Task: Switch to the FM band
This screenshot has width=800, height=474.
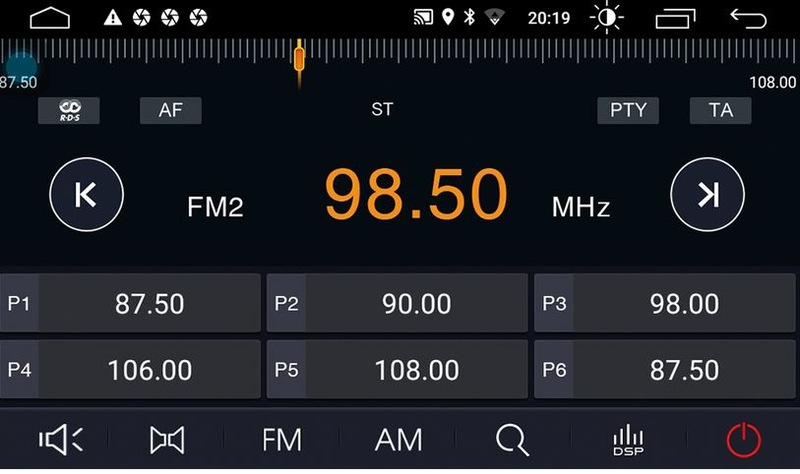Action: click(282, 439)
